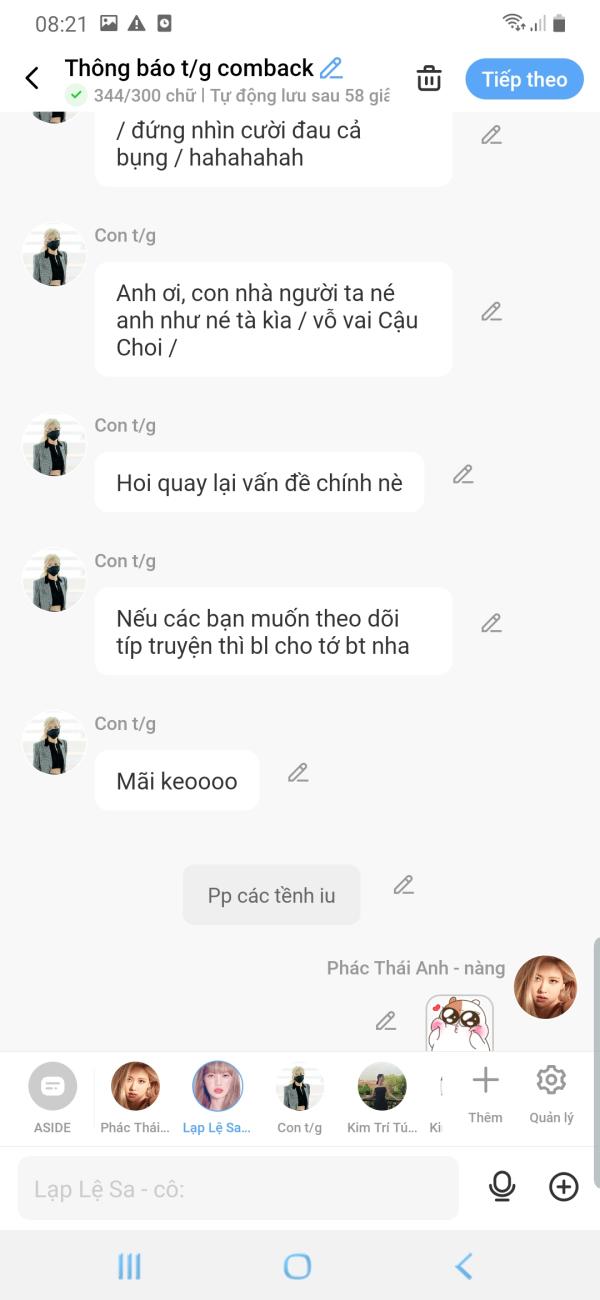Open the plus attachment menu
The height and width of the screenshot is (1300, 600).
click(x=564, y=1187)
